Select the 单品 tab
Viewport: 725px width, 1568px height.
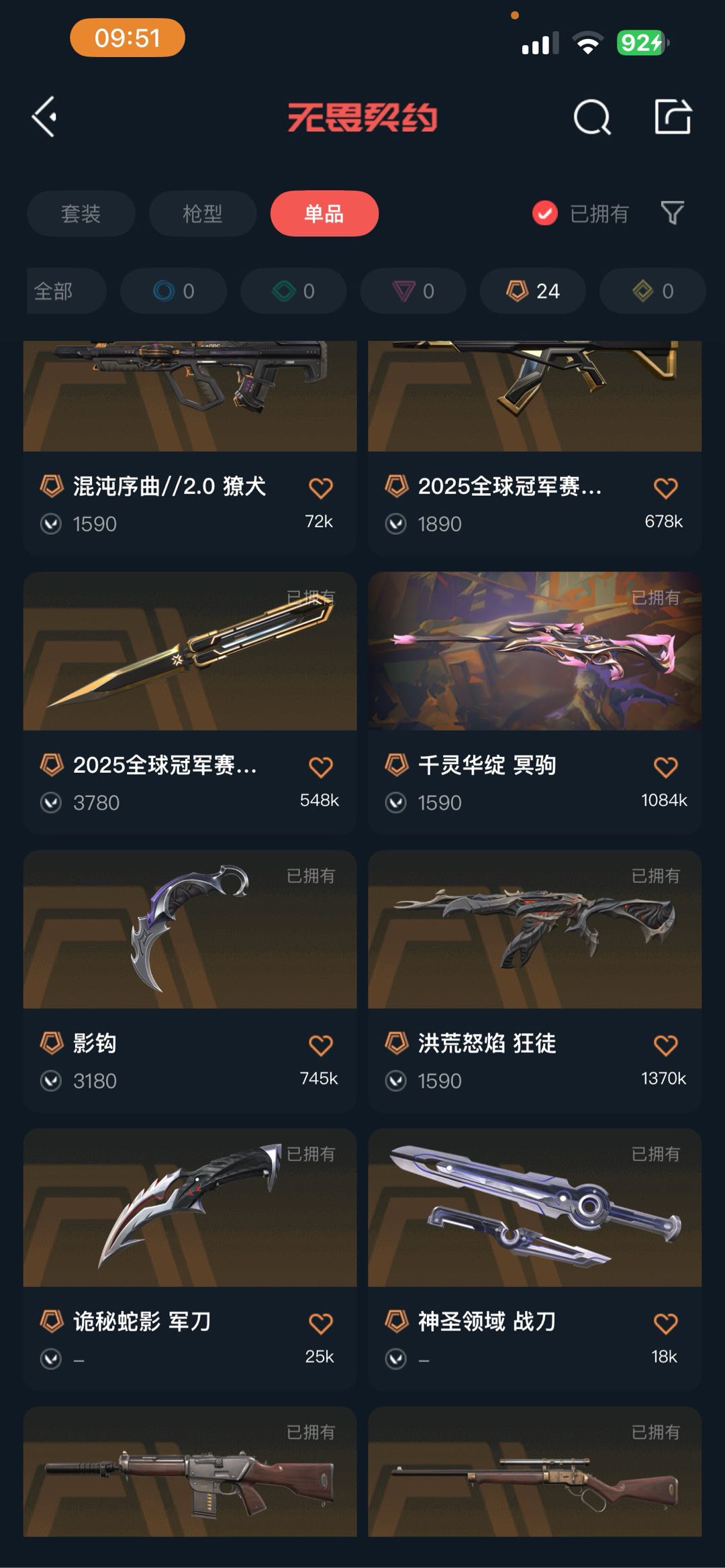(324, 213)
